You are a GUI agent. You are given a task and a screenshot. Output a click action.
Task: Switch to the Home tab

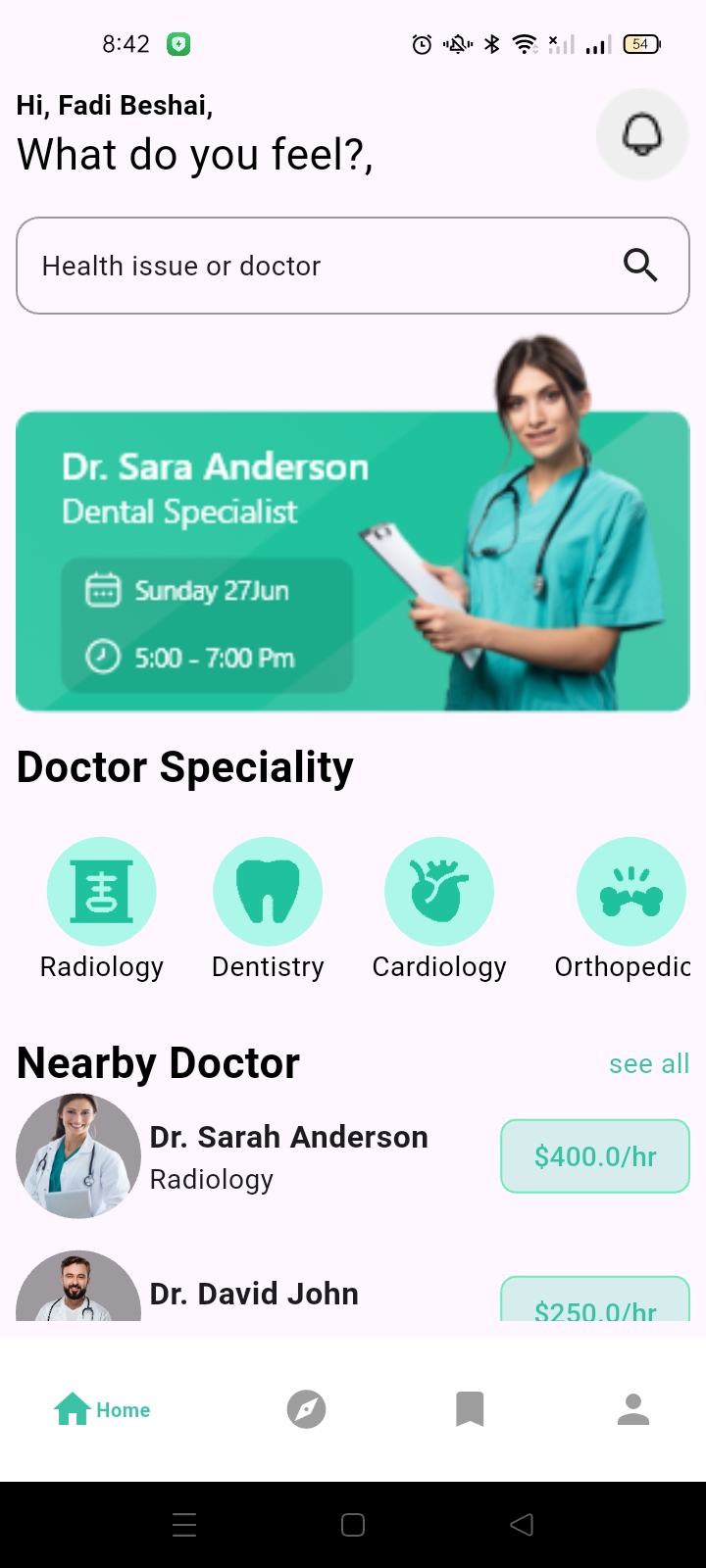tap(102, 1409)
